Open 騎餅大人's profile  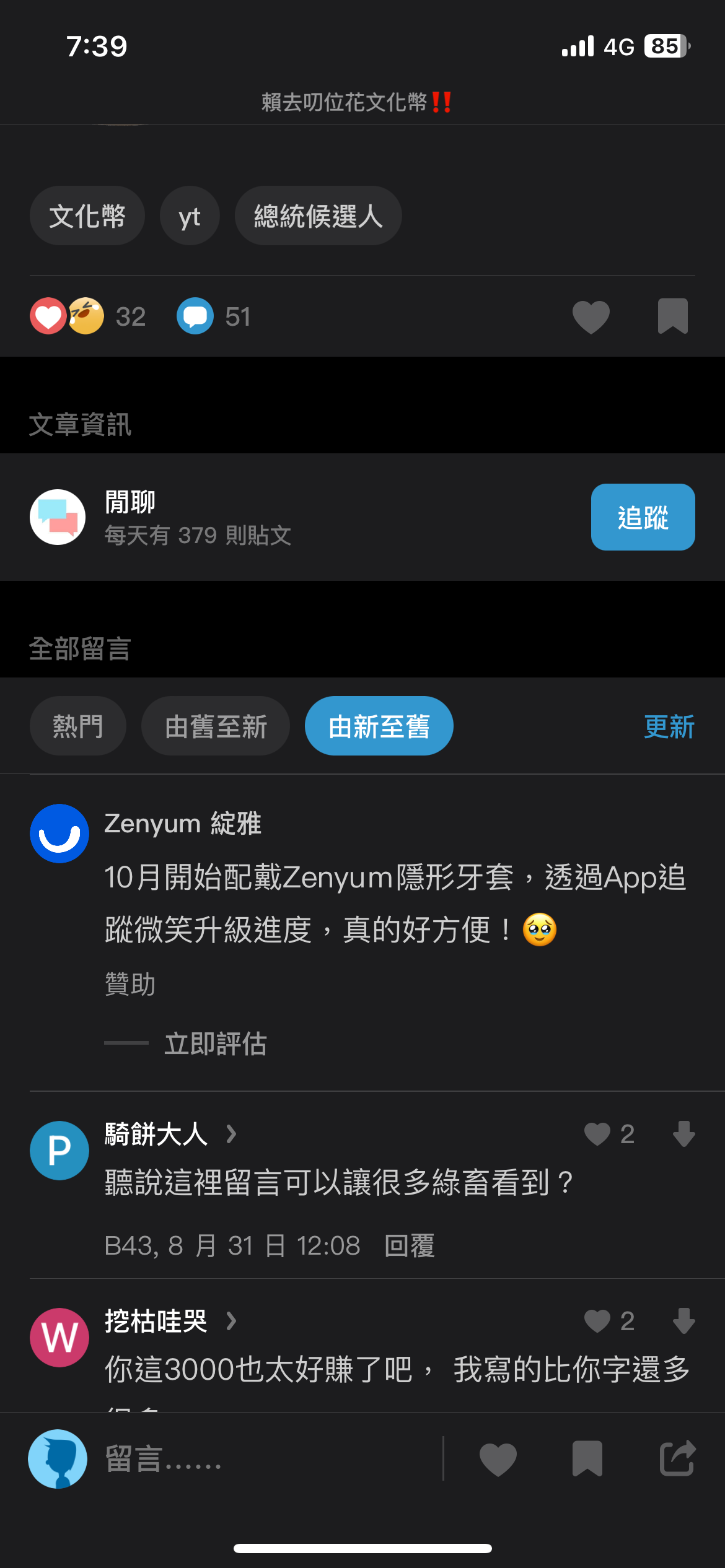click(156, 1134)
